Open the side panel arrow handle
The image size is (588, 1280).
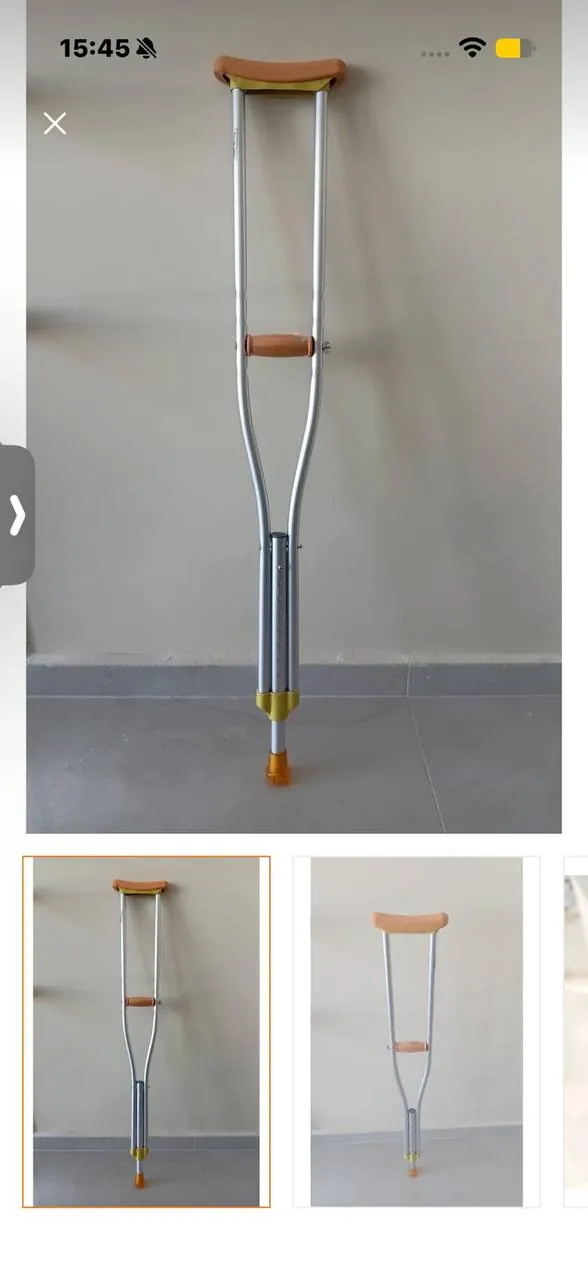pos(17,515)
